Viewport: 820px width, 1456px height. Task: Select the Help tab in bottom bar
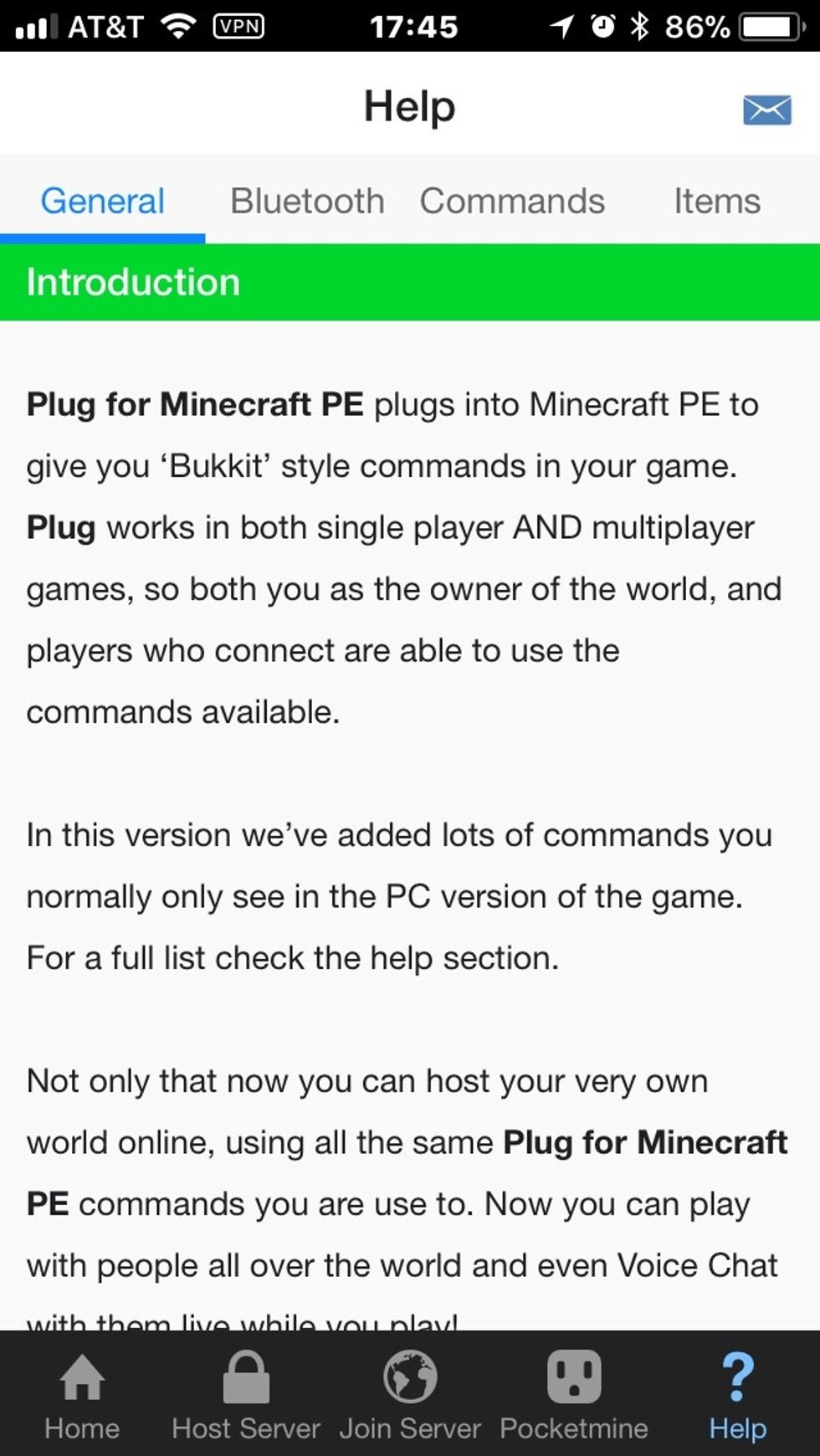pyautogui.click(x=738, y=1395)
